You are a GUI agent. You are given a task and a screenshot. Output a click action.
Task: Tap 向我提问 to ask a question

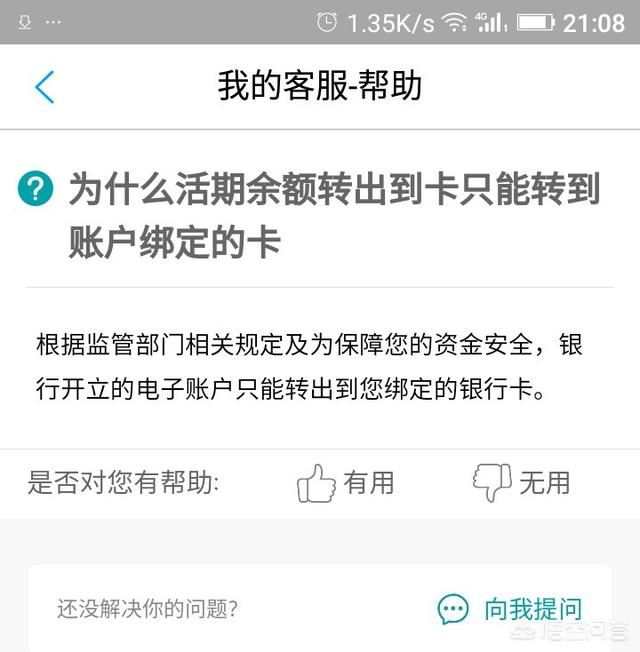click(510, 608)
